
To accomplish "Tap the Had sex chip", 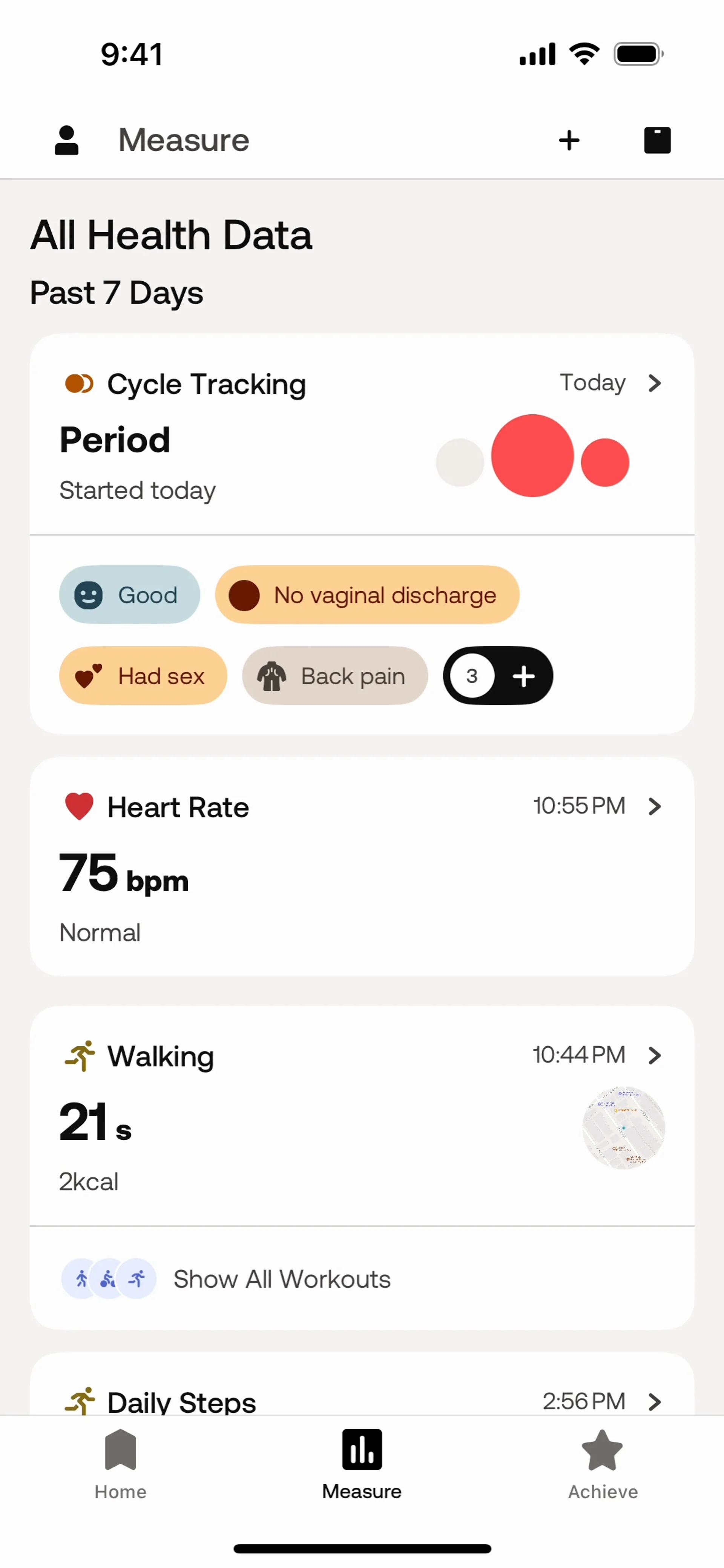I will (143, 676).
